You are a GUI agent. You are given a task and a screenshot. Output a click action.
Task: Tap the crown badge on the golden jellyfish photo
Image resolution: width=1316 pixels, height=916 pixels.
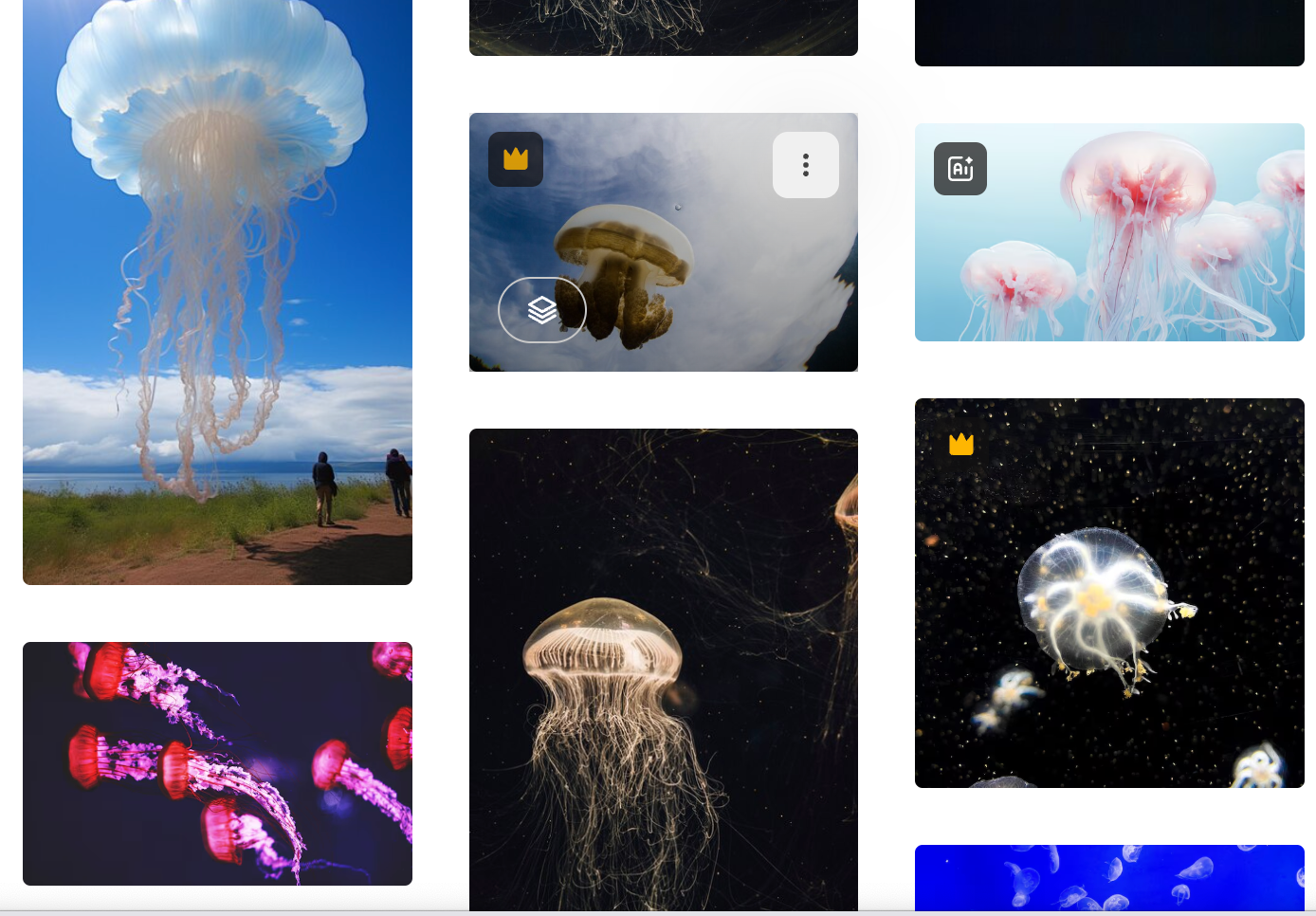coord(516,159)
